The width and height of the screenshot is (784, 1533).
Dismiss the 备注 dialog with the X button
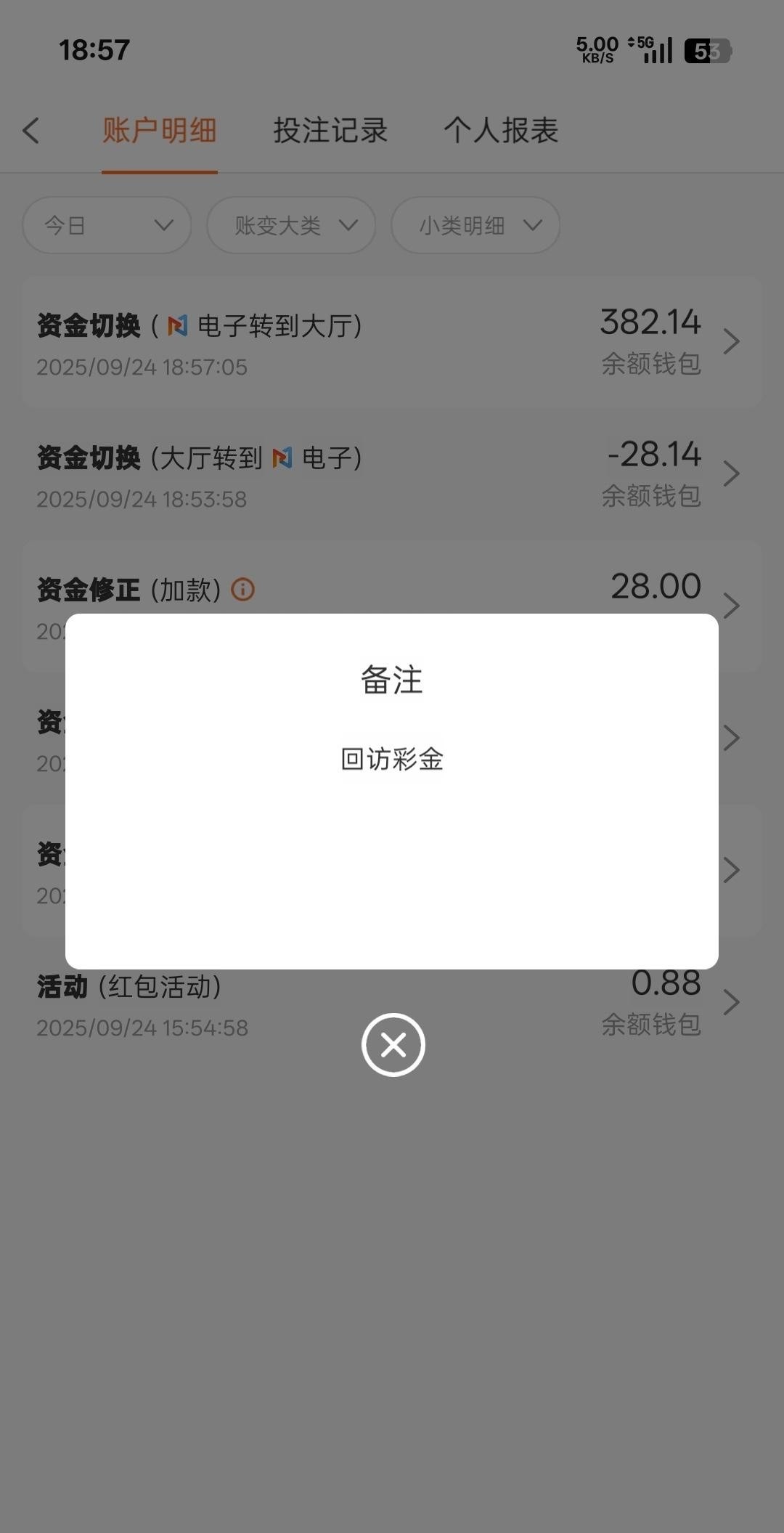(393, 1044)
